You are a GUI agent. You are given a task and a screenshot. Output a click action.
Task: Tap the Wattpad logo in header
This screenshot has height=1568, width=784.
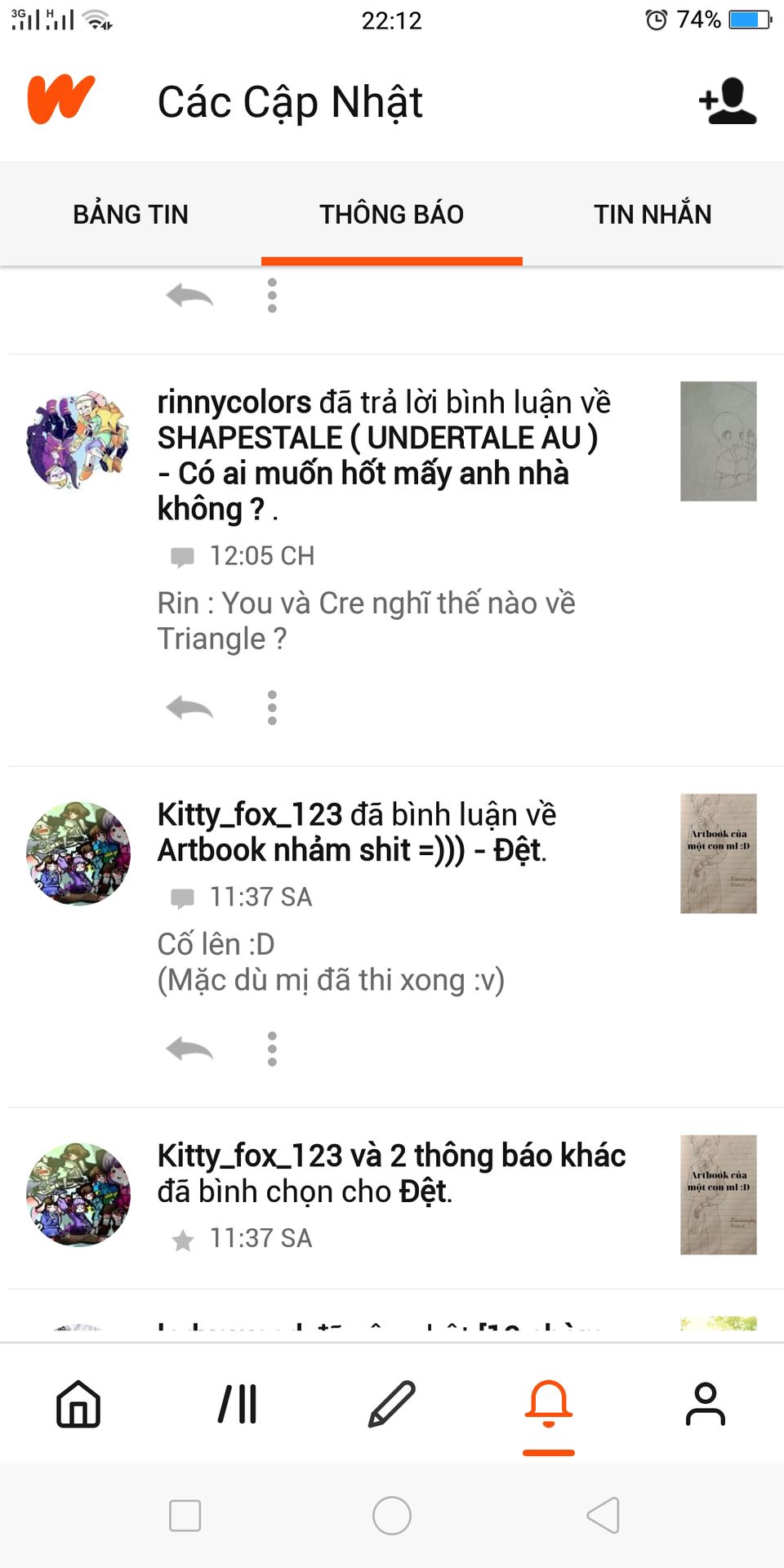61,100
